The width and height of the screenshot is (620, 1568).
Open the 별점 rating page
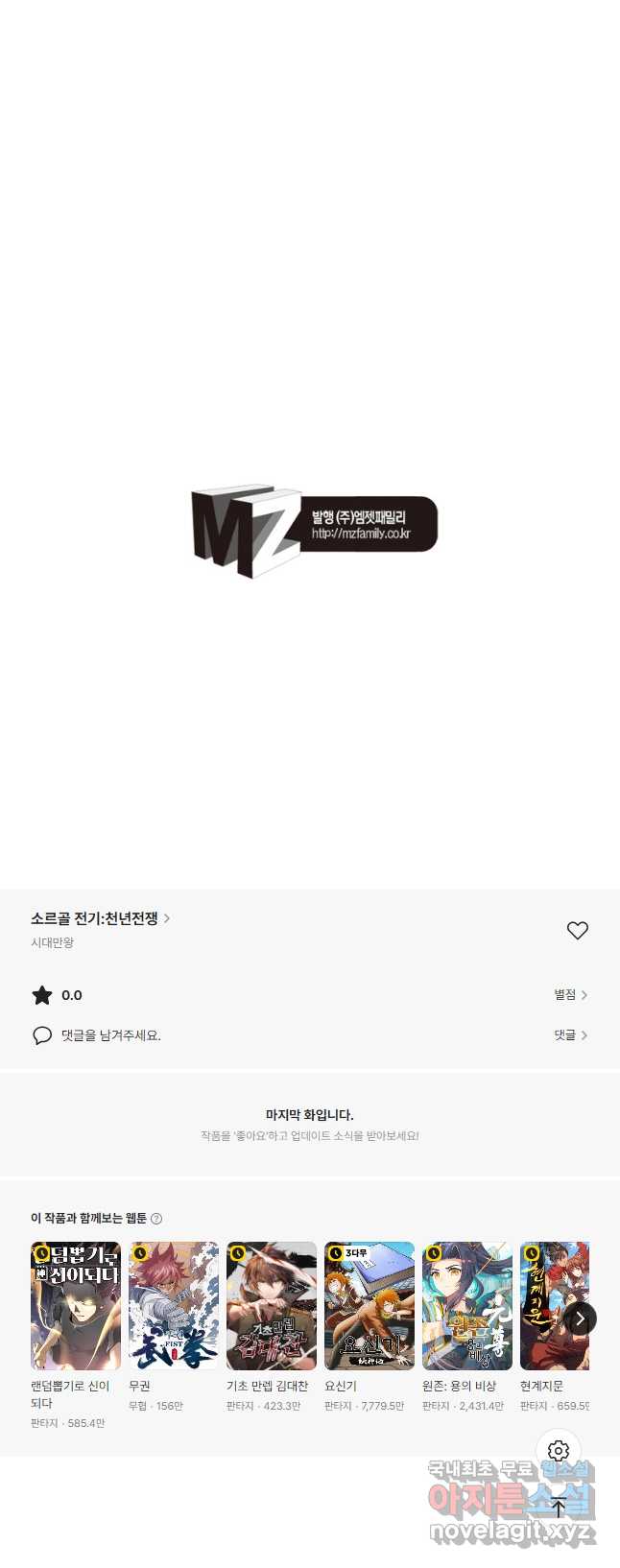click(570, 995)
